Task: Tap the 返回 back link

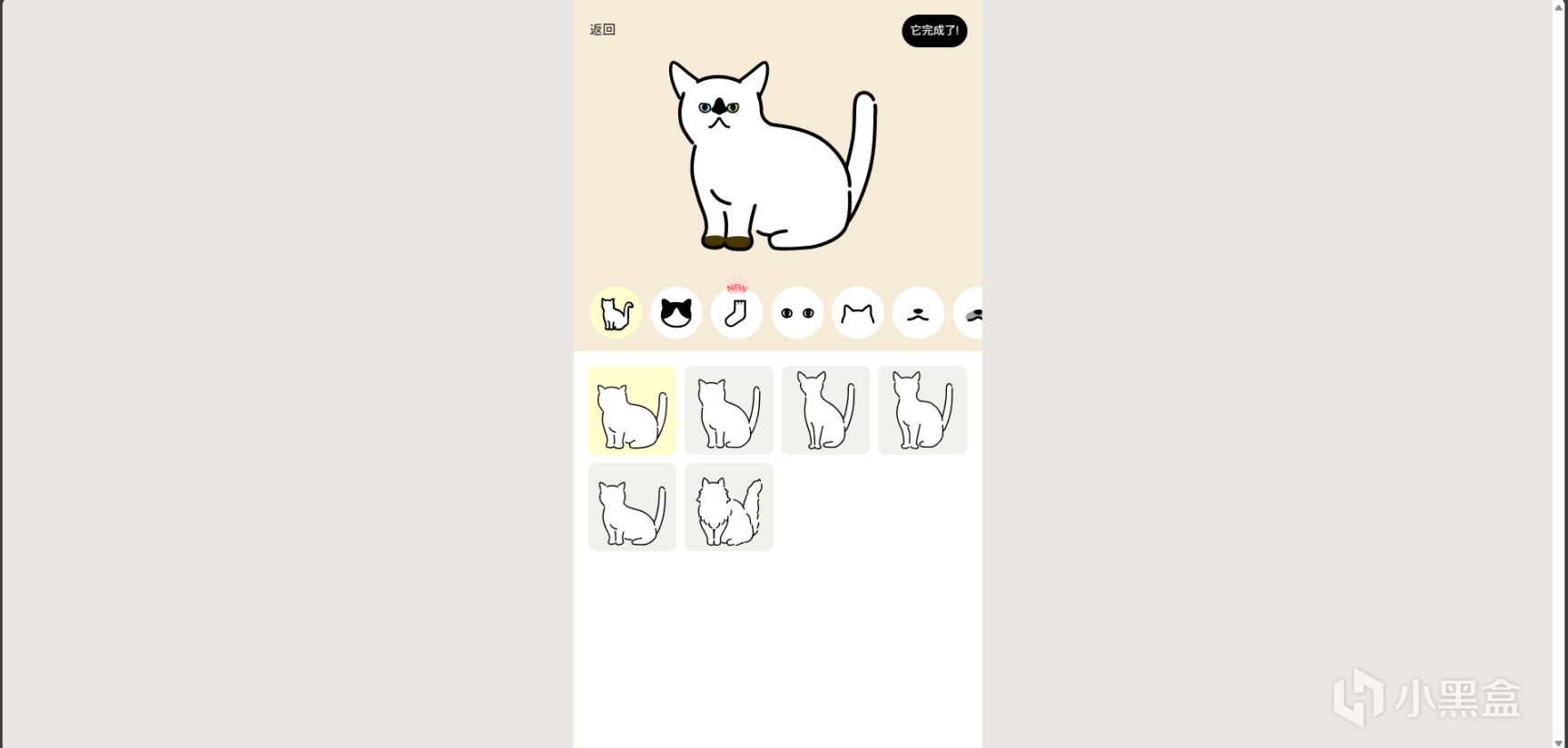Action: click(602, 30)
